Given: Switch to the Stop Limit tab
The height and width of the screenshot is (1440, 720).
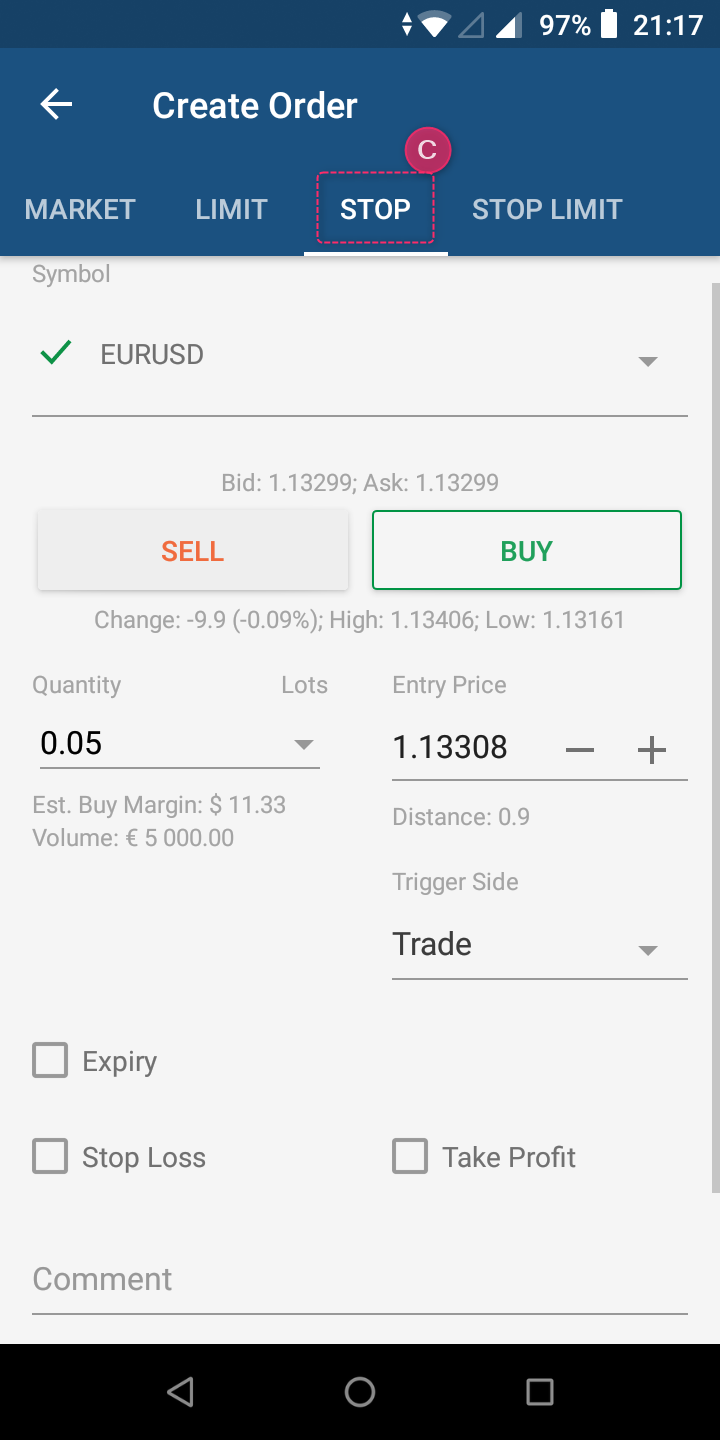Looking at the screenshot, I should coord(547,209).
